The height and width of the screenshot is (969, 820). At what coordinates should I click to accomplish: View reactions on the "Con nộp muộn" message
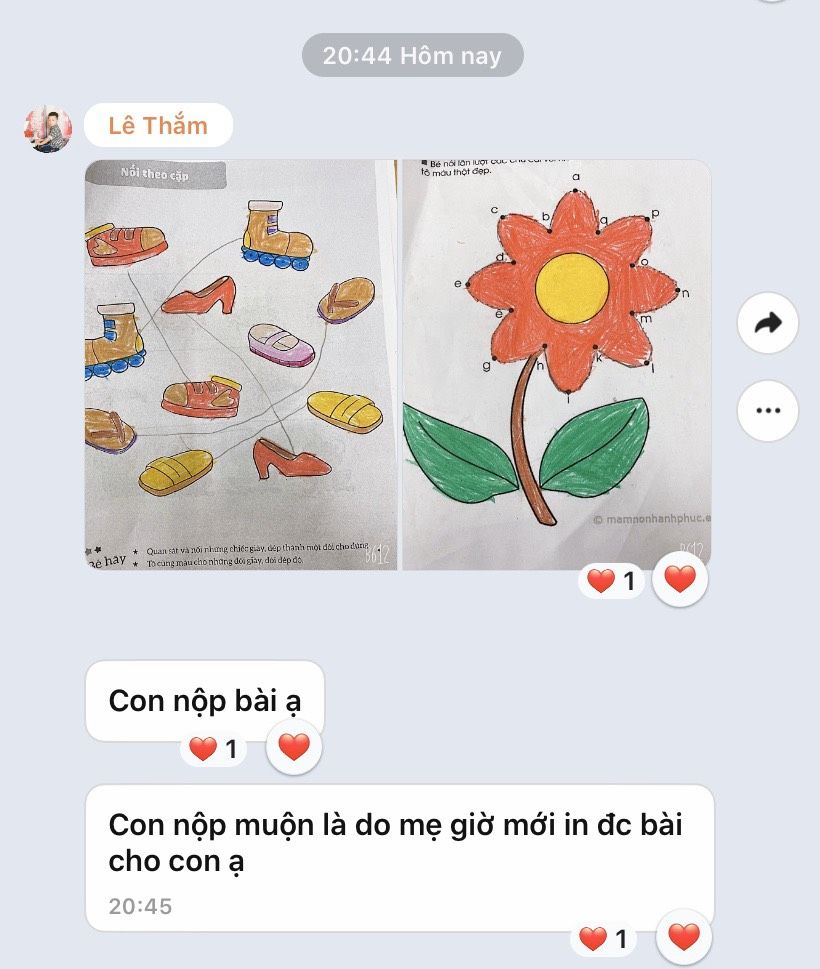pos(606,938)
